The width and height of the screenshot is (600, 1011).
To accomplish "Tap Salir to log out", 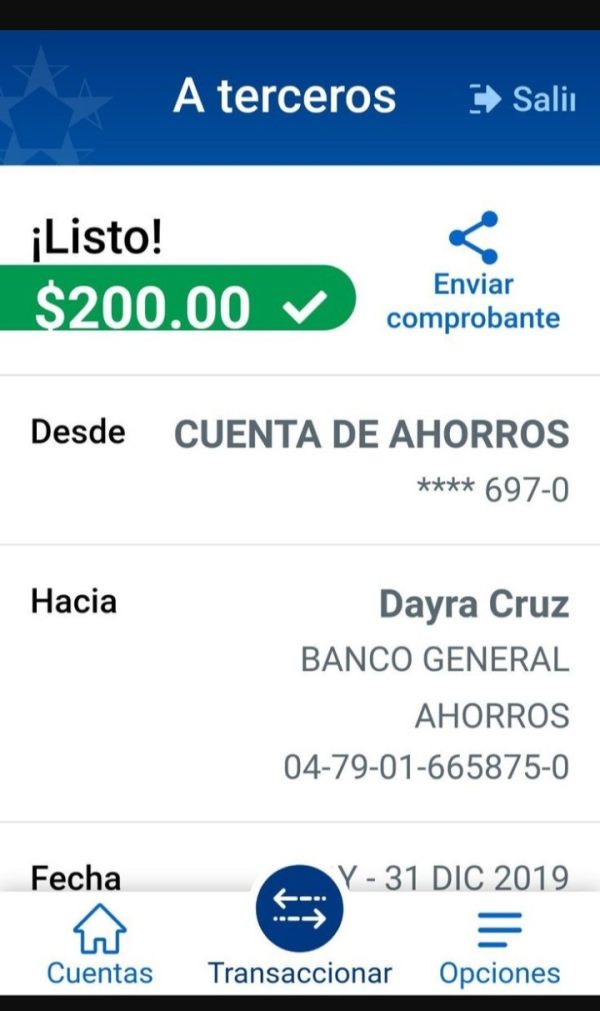I will (523, 99).
